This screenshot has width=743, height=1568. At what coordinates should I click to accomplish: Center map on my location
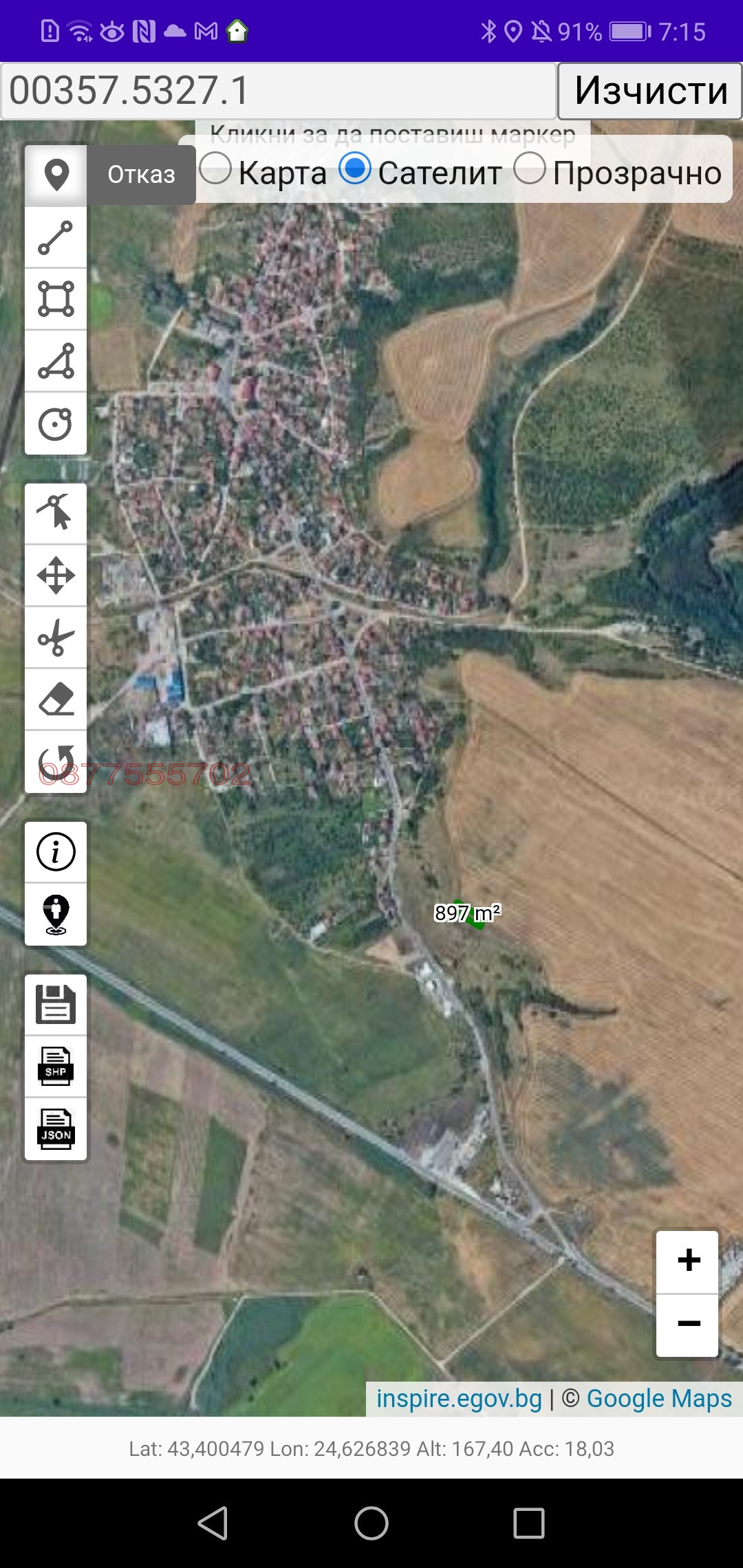56,915
